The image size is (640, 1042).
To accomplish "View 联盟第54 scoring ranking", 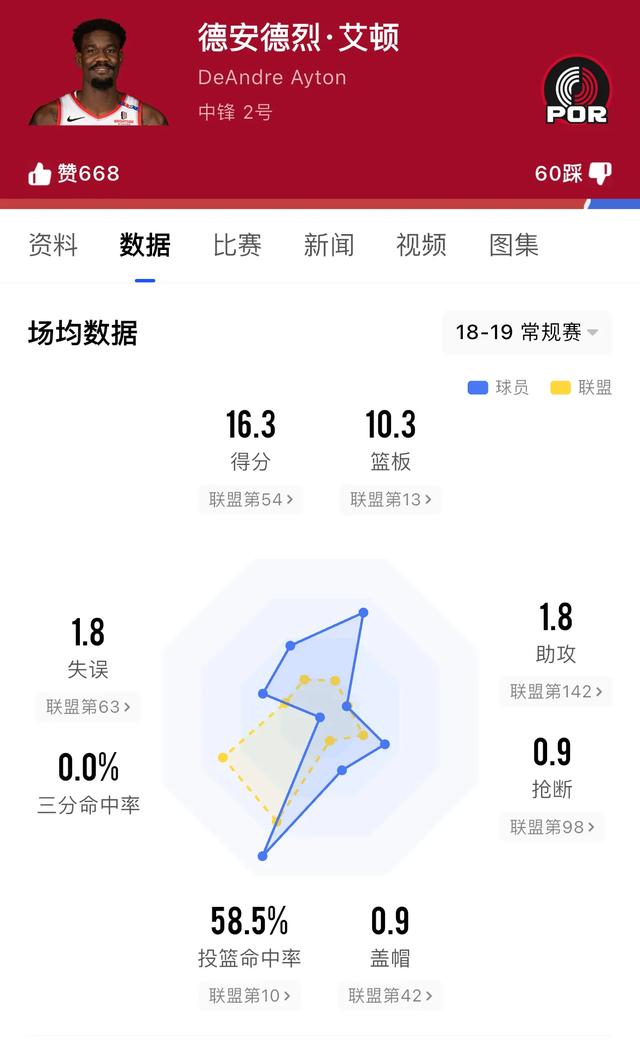I will (251, 499).
